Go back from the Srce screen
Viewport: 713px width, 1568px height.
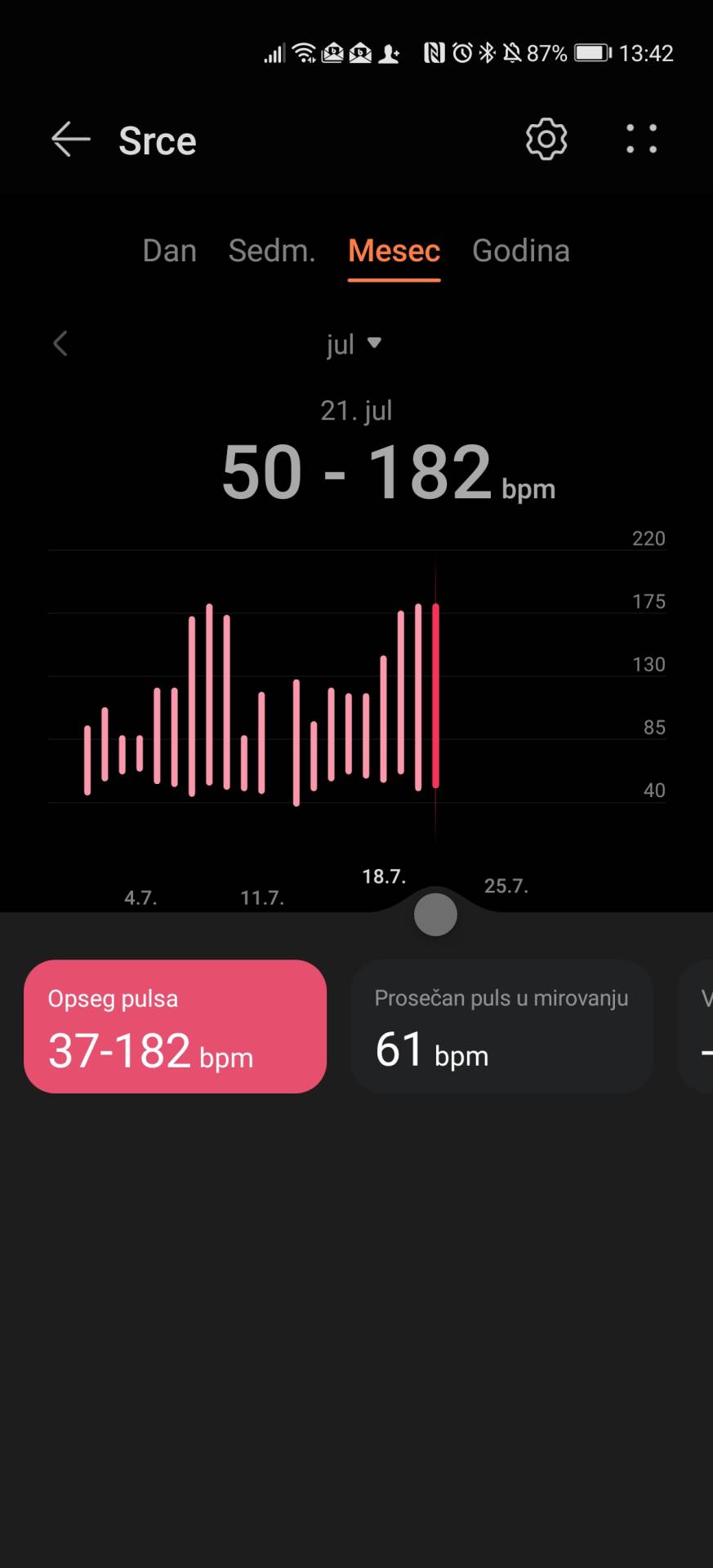[x=70, y=140]
